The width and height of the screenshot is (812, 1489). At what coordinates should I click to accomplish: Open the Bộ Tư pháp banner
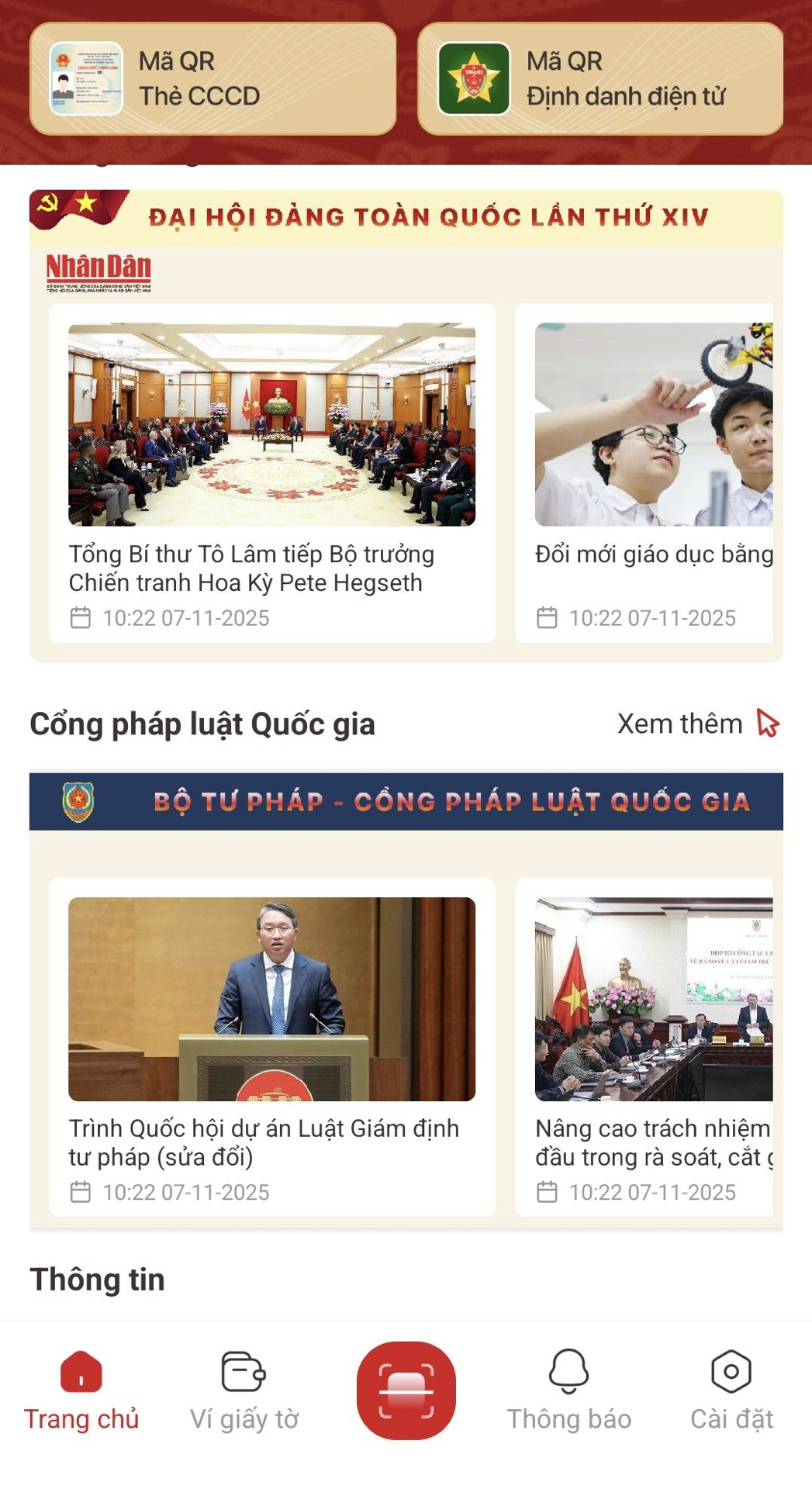[x=406, y=801]
